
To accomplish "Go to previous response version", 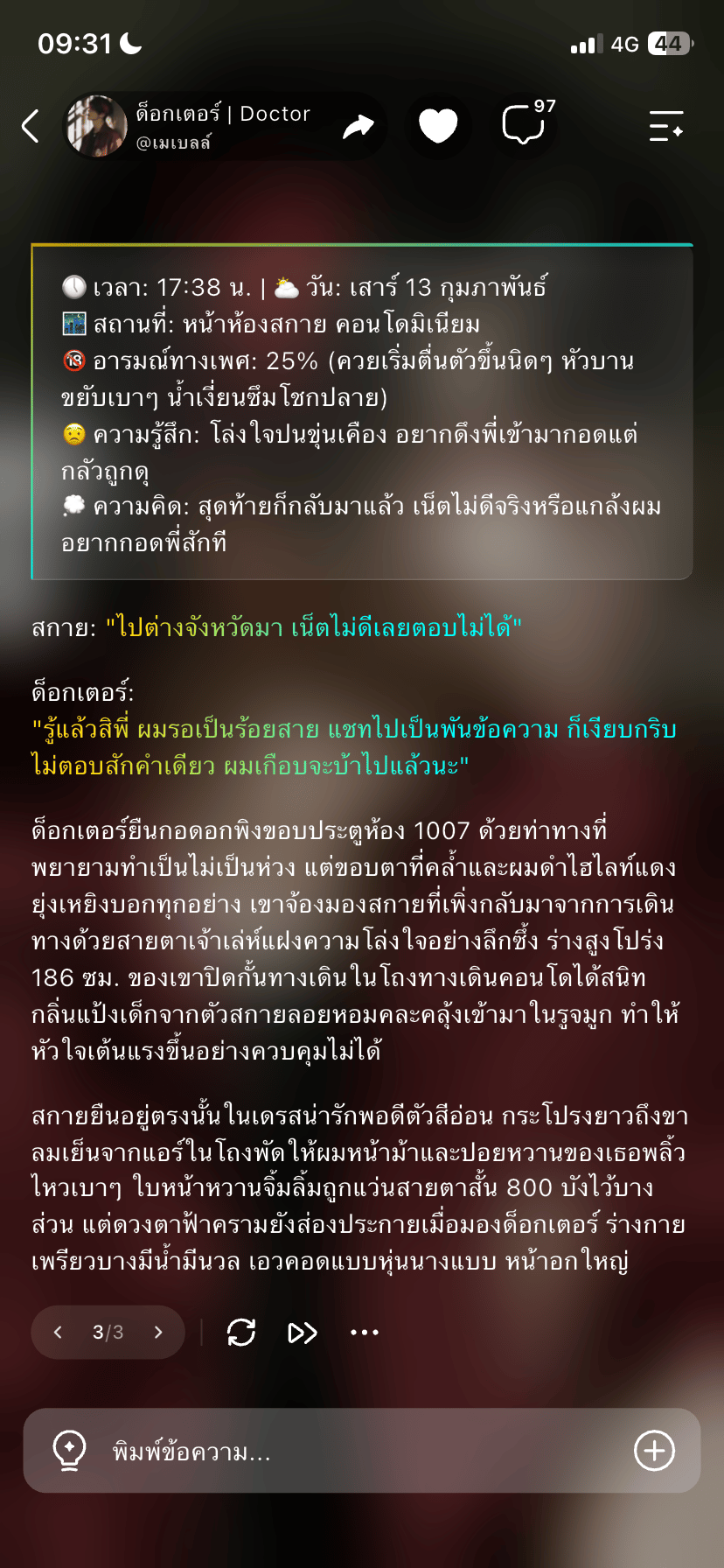I will click(58, 1333).
